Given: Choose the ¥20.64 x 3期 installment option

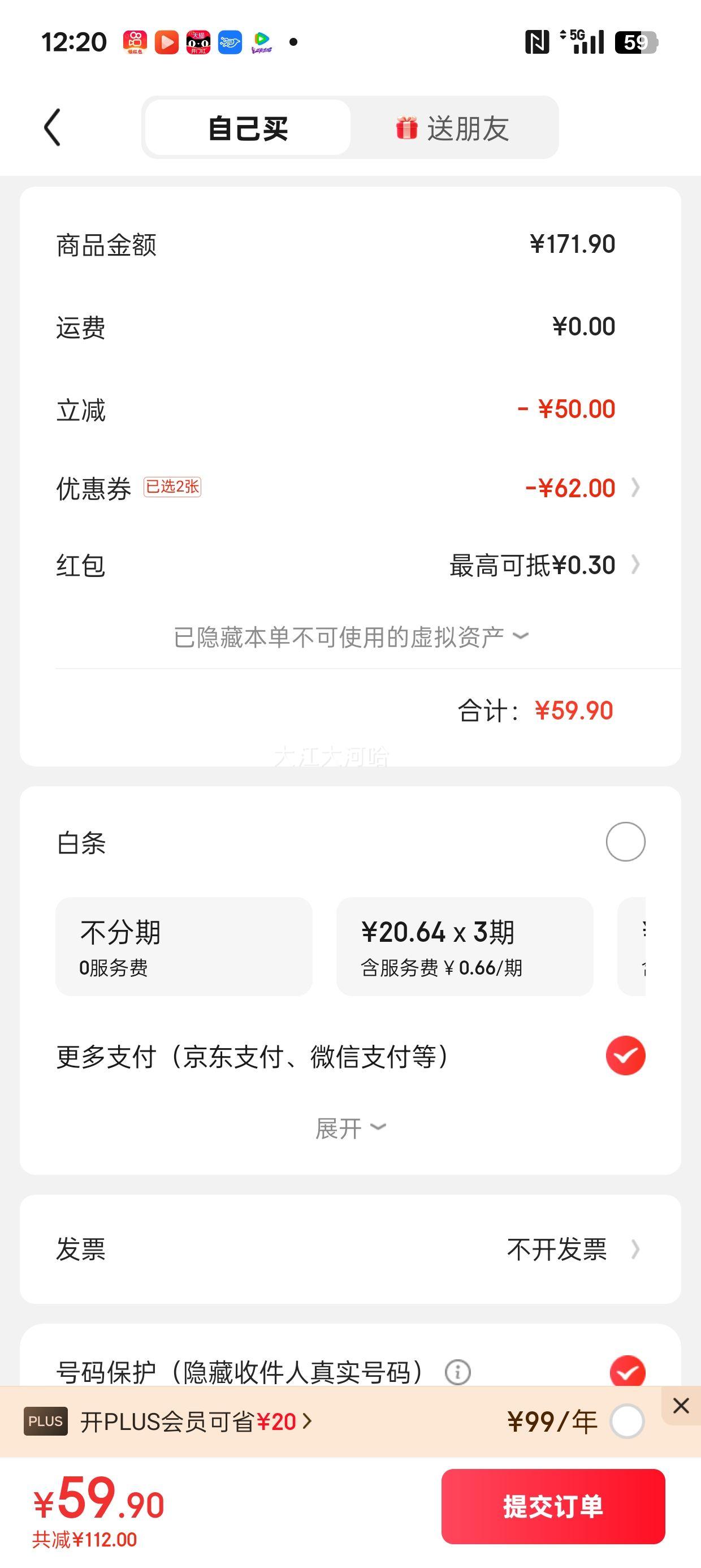Looking at the screenshot, I should [465, 946].
